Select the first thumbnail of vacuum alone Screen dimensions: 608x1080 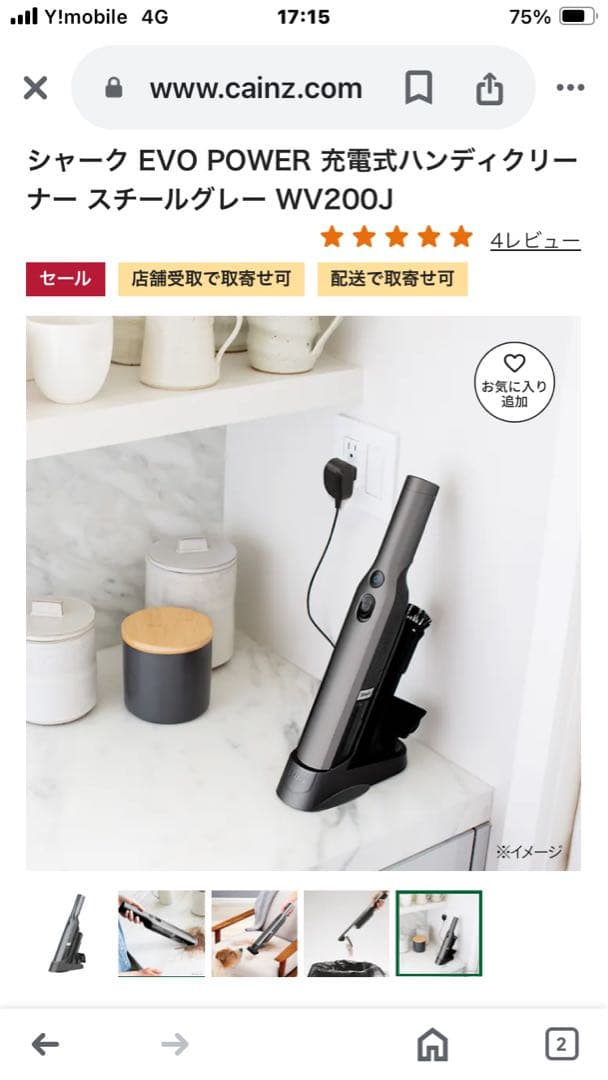tap(68, 933)
